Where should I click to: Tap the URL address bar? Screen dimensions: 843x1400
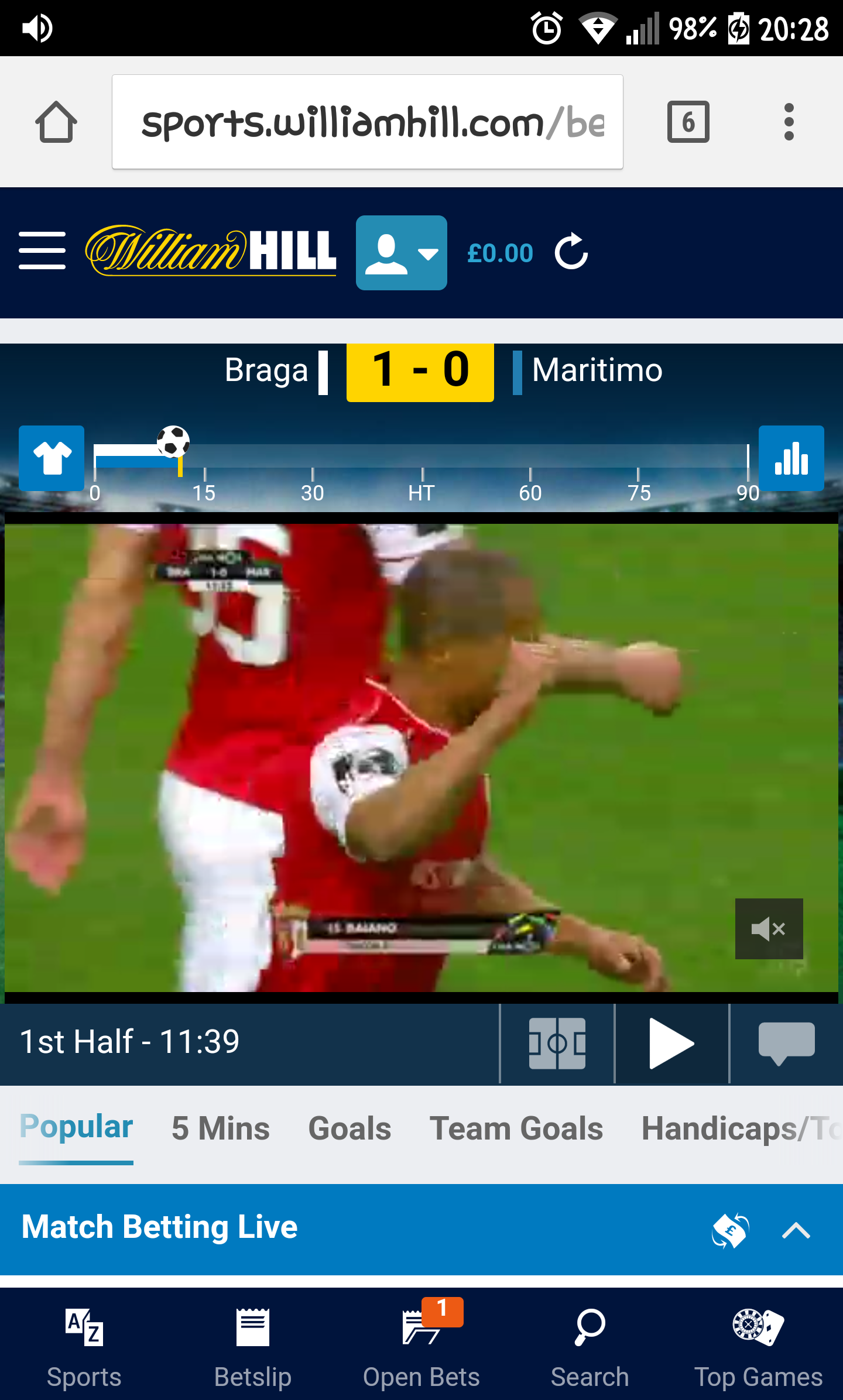click(368, 122)
